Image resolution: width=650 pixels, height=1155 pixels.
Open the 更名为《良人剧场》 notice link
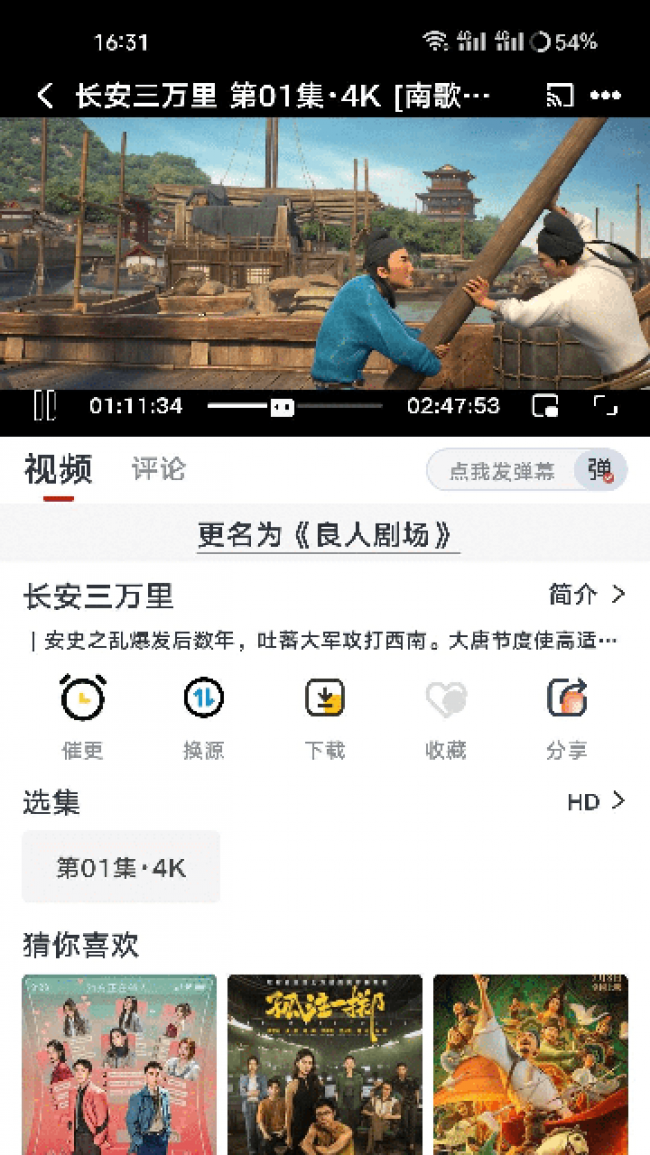click(328, 535)
